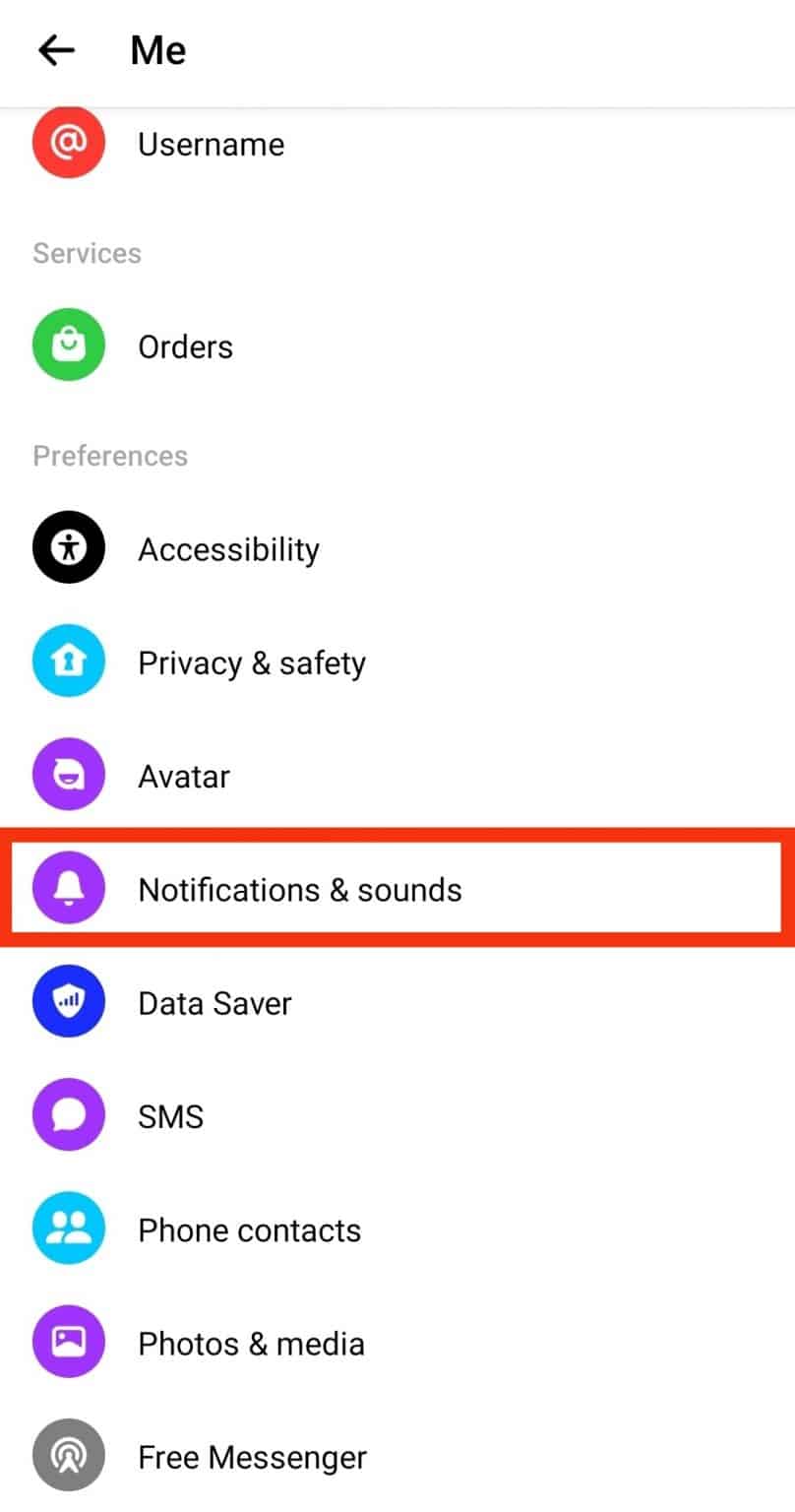The height and width of the screenshot is (1512, 795).
Task: Select the SMS chat bubble icon
Action: pyautogui.click(x=68, y=1114)
